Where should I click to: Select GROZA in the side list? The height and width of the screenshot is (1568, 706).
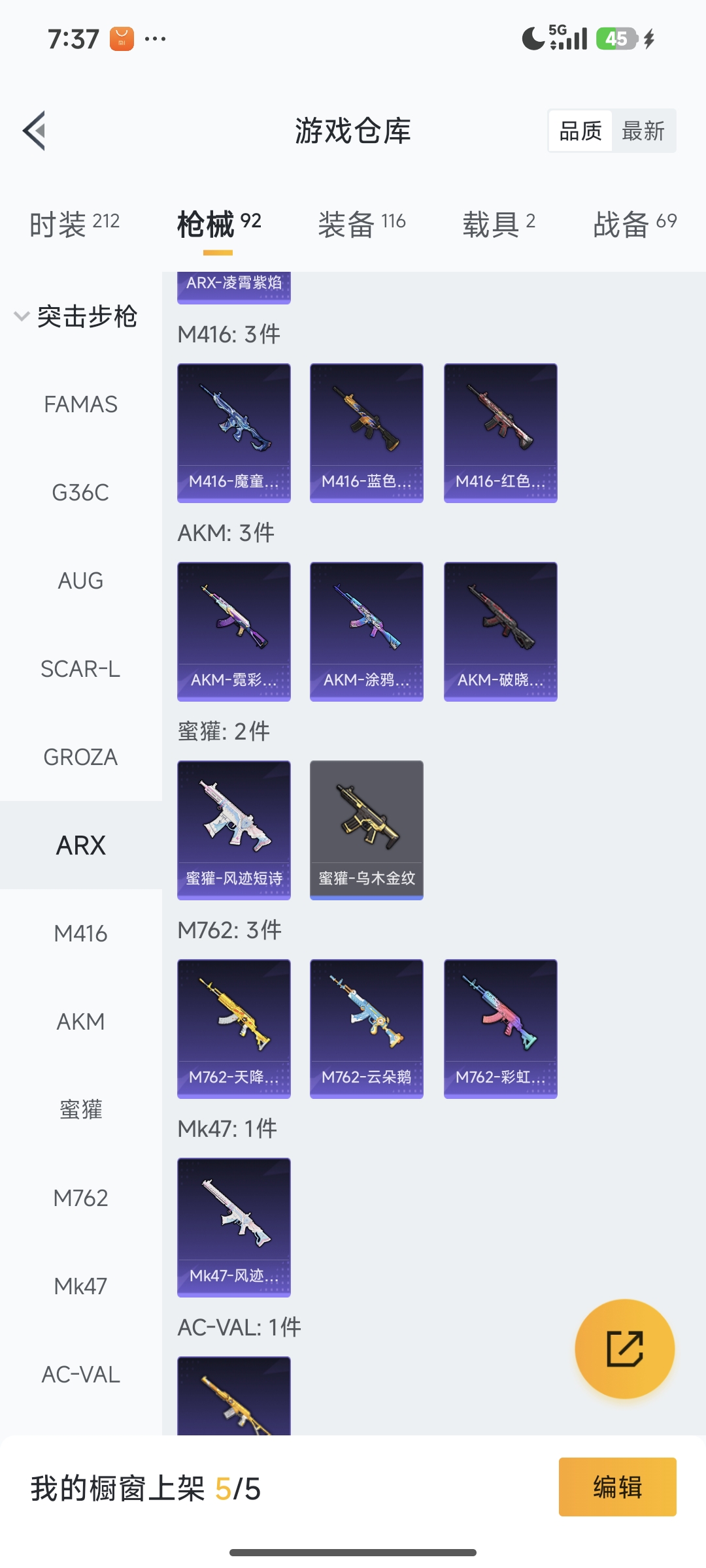(x=80, y=757)
